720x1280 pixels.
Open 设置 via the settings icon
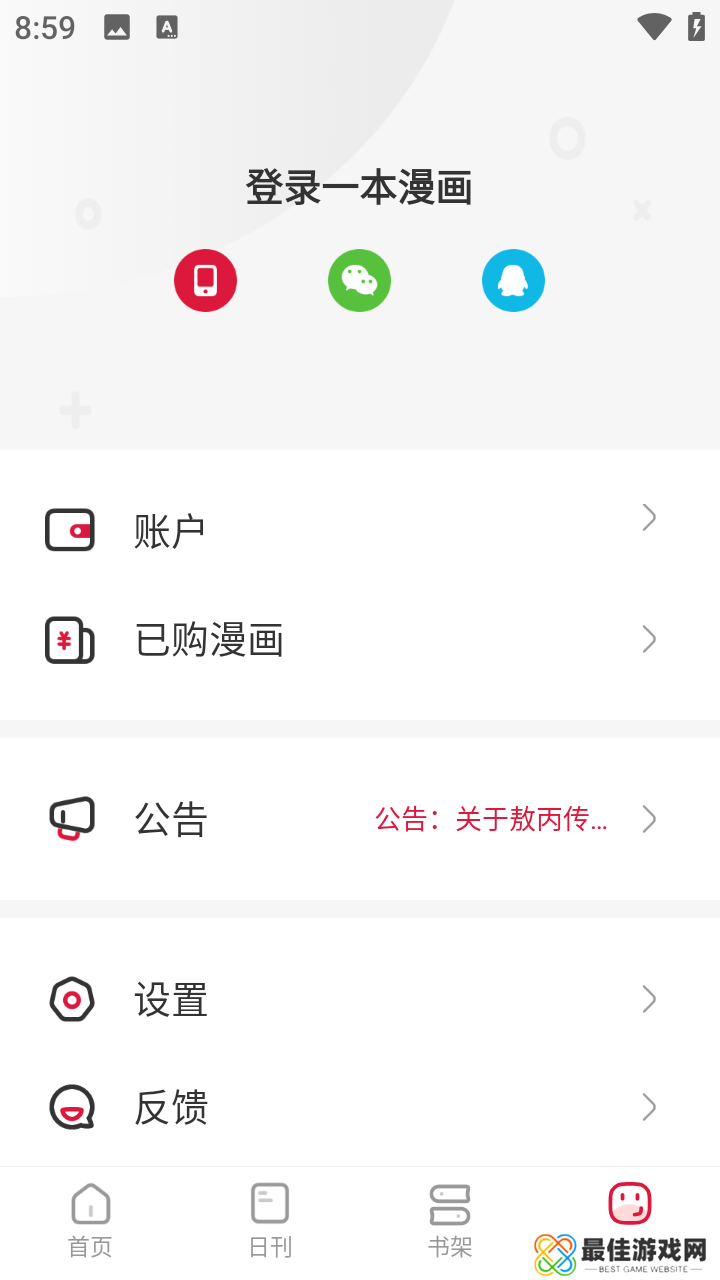[x=71, y=1000]
